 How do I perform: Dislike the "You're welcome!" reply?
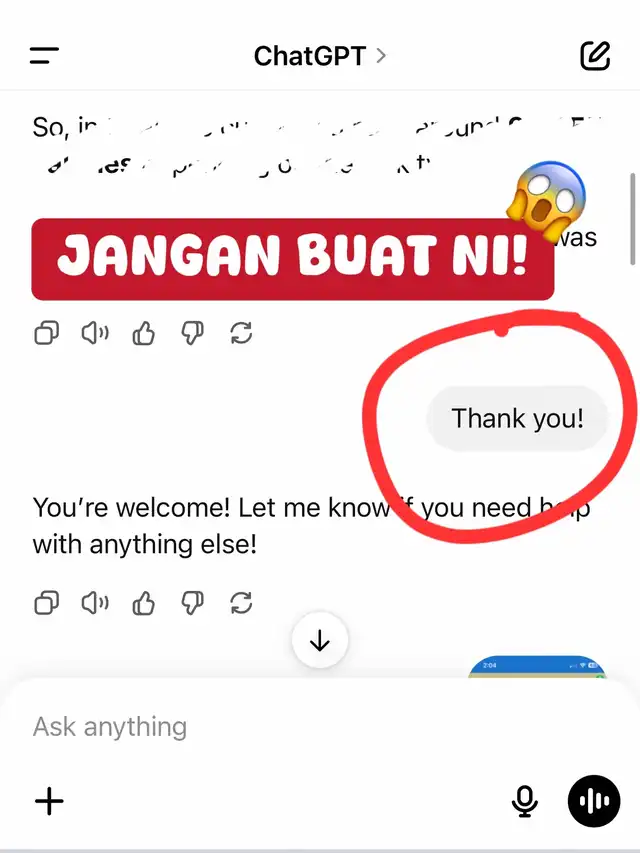coord(192,603)
